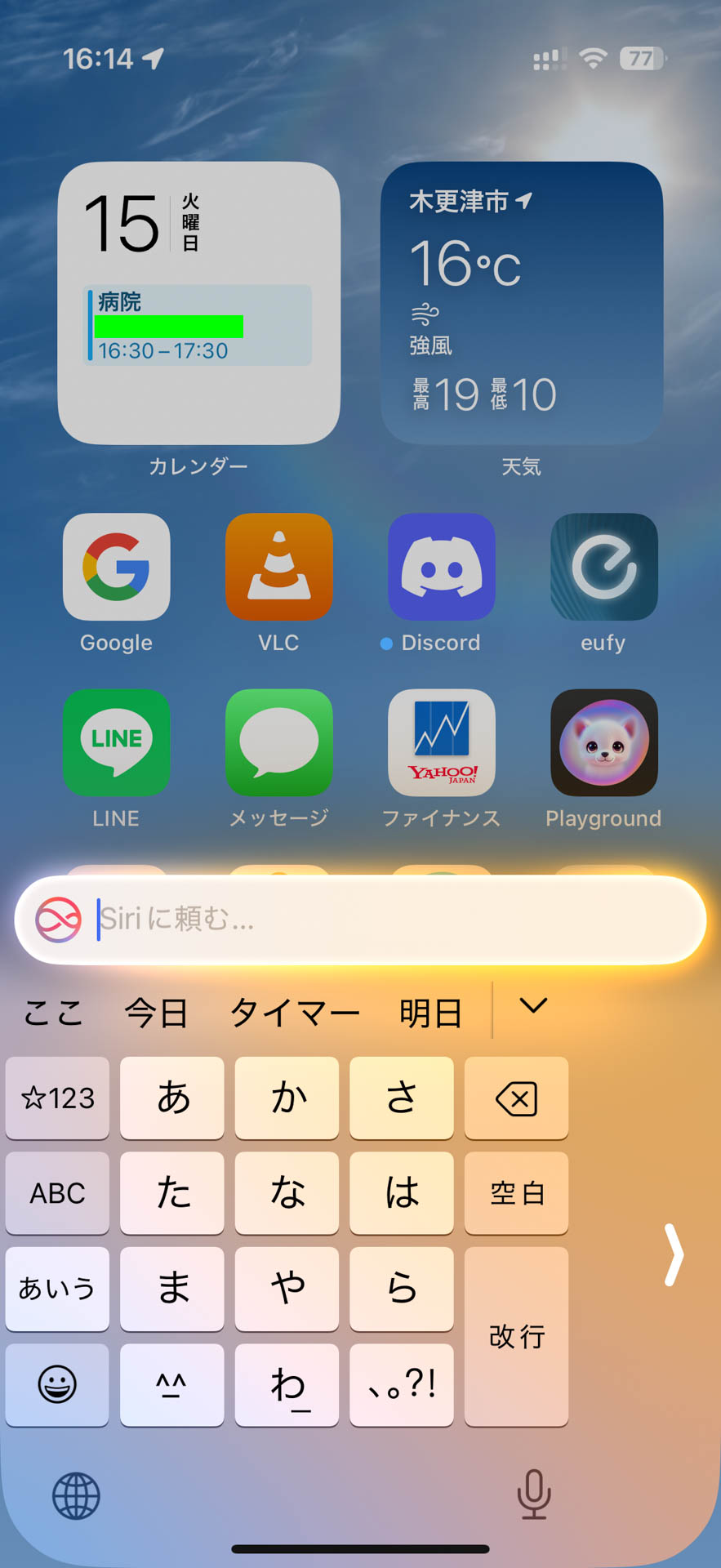This screenshot has height=1568, width=721.
Task: Tap あいう to return to kana layout
Action: (x=56, y=1289)
